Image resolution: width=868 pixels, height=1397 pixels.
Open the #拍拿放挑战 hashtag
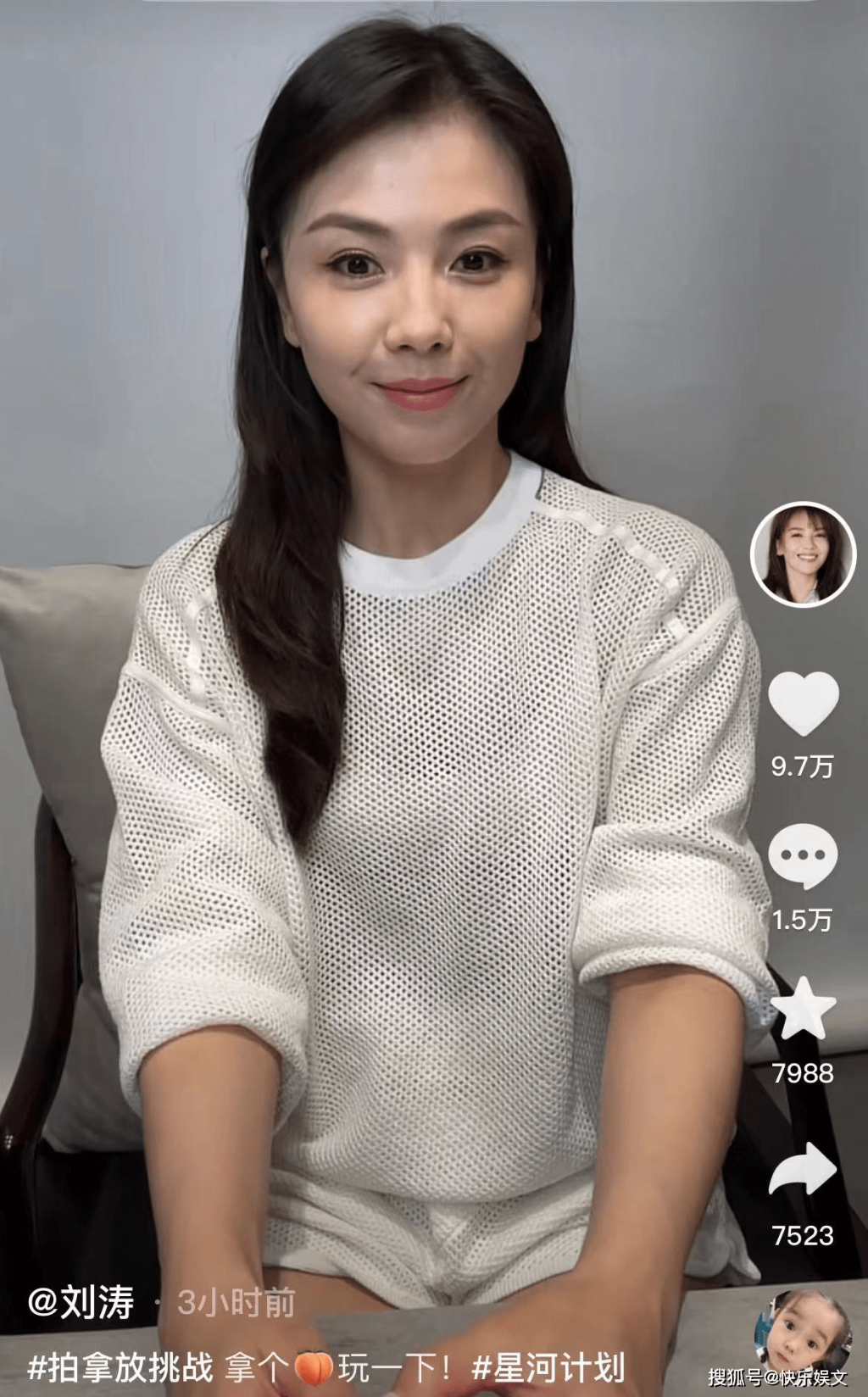coord(120,1367)
